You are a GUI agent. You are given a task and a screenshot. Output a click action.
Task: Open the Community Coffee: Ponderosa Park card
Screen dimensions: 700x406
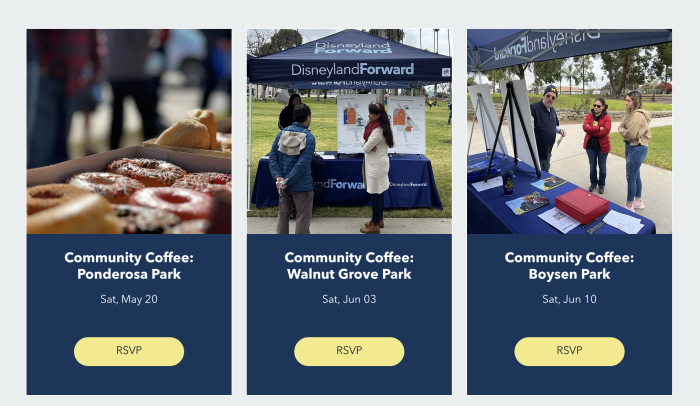coord(129,265)
